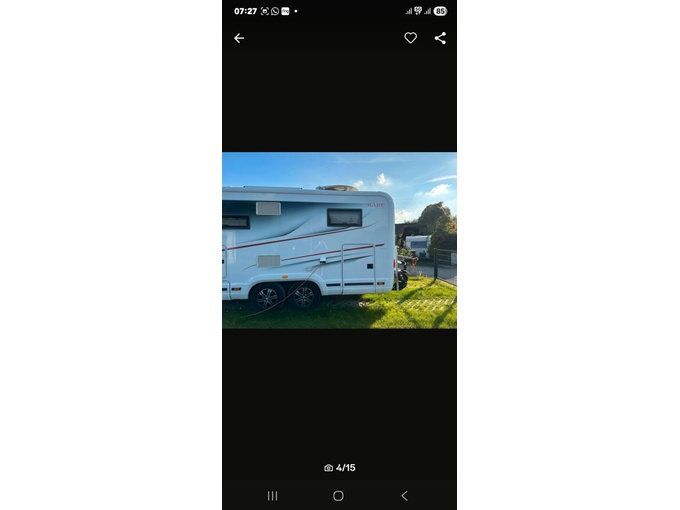Image resolution: width=680 pixels, height=510 pixels.
Task: Tap the system back button
Action: [404, 496]
